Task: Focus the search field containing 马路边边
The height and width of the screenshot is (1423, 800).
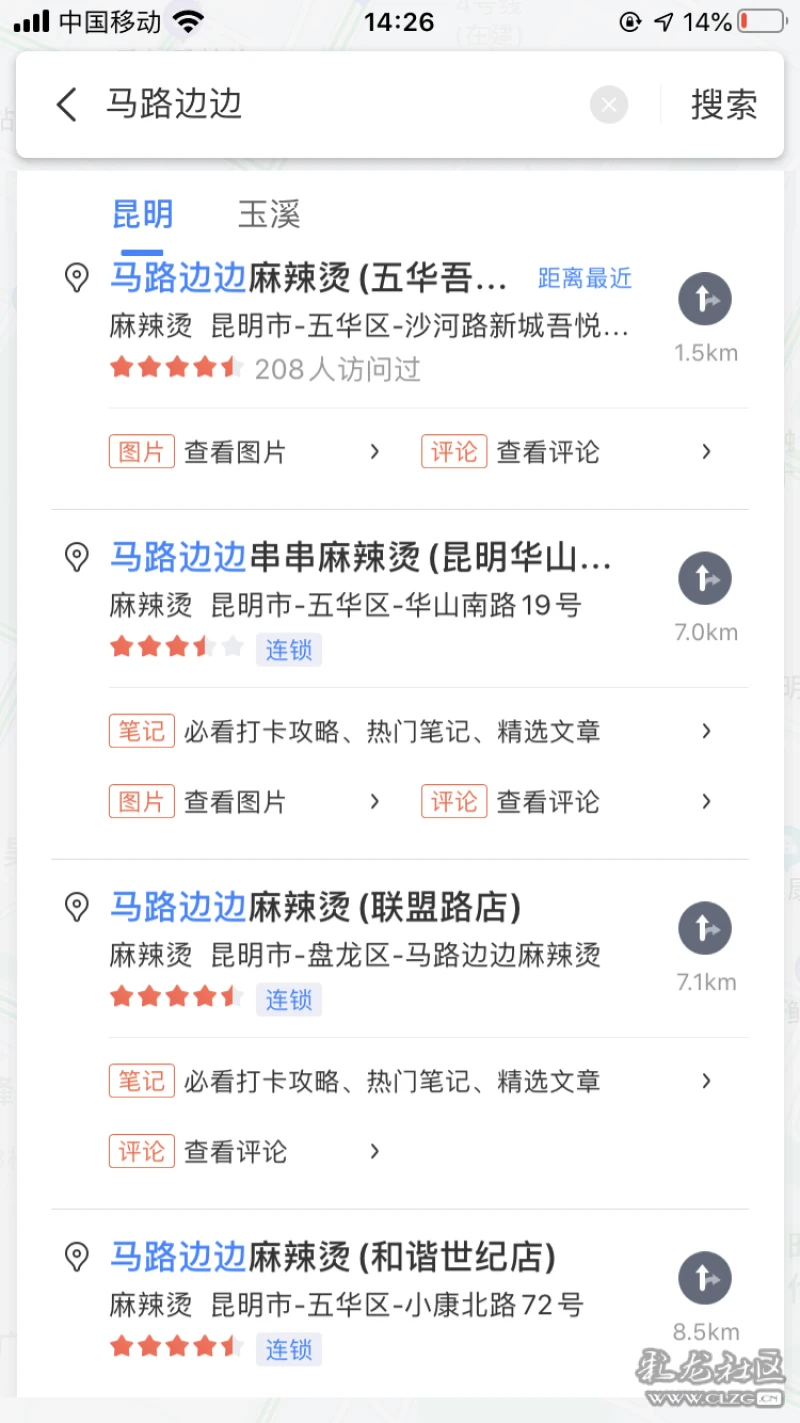Action: click(x=340, y=105)
